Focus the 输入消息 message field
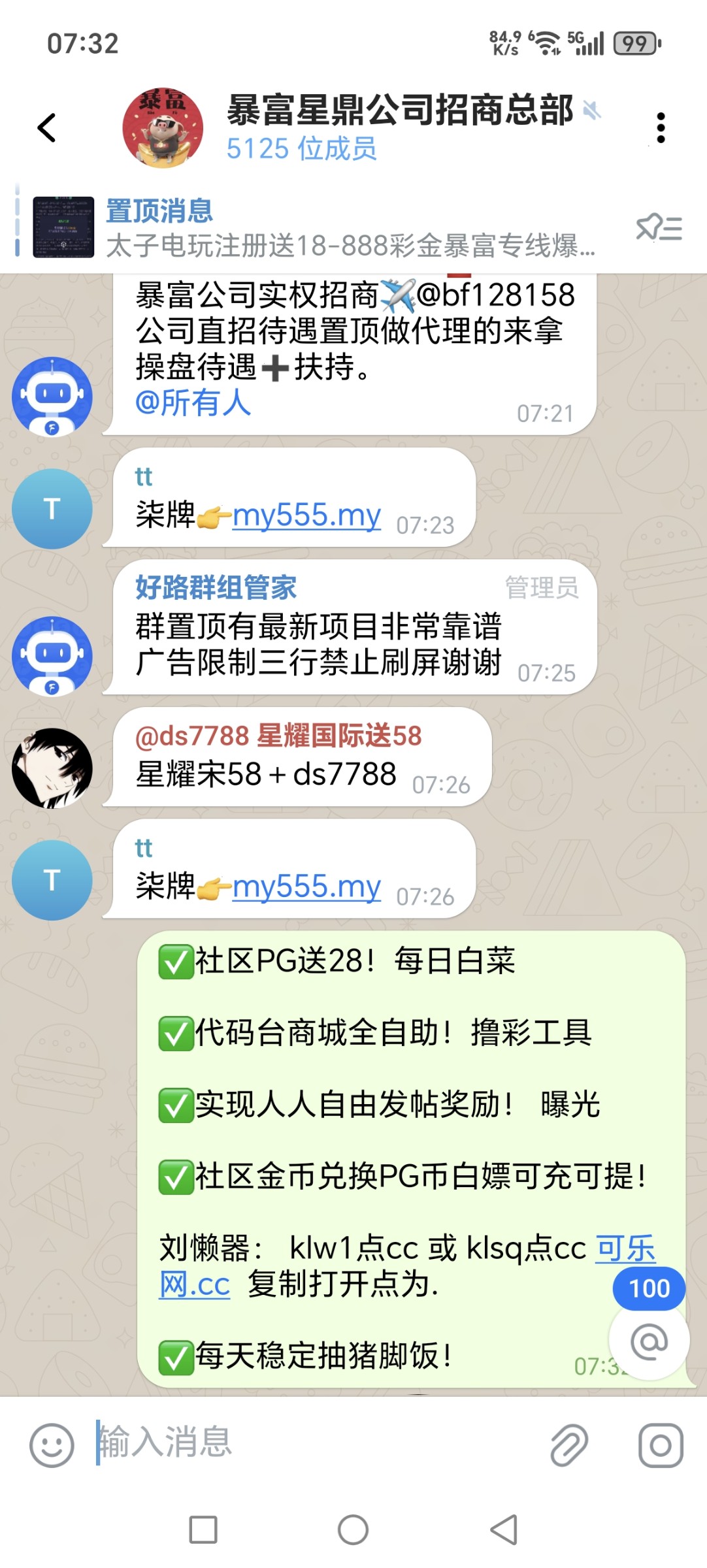Image resolution: width=707 pixels, height=1568 pixels. (x=314, y=1442)
